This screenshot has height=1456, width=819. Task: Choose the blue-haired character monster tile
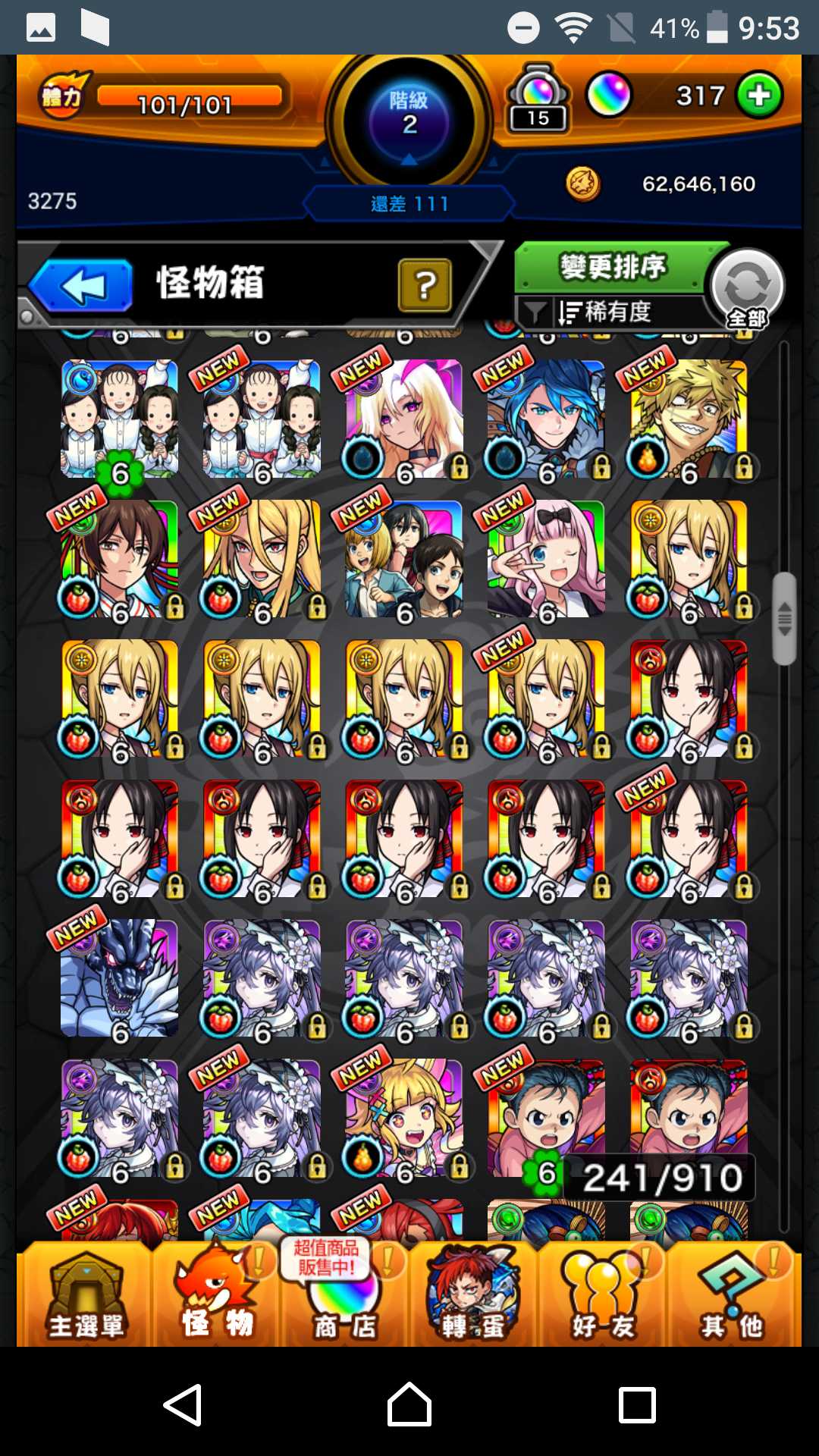point(546,419)
